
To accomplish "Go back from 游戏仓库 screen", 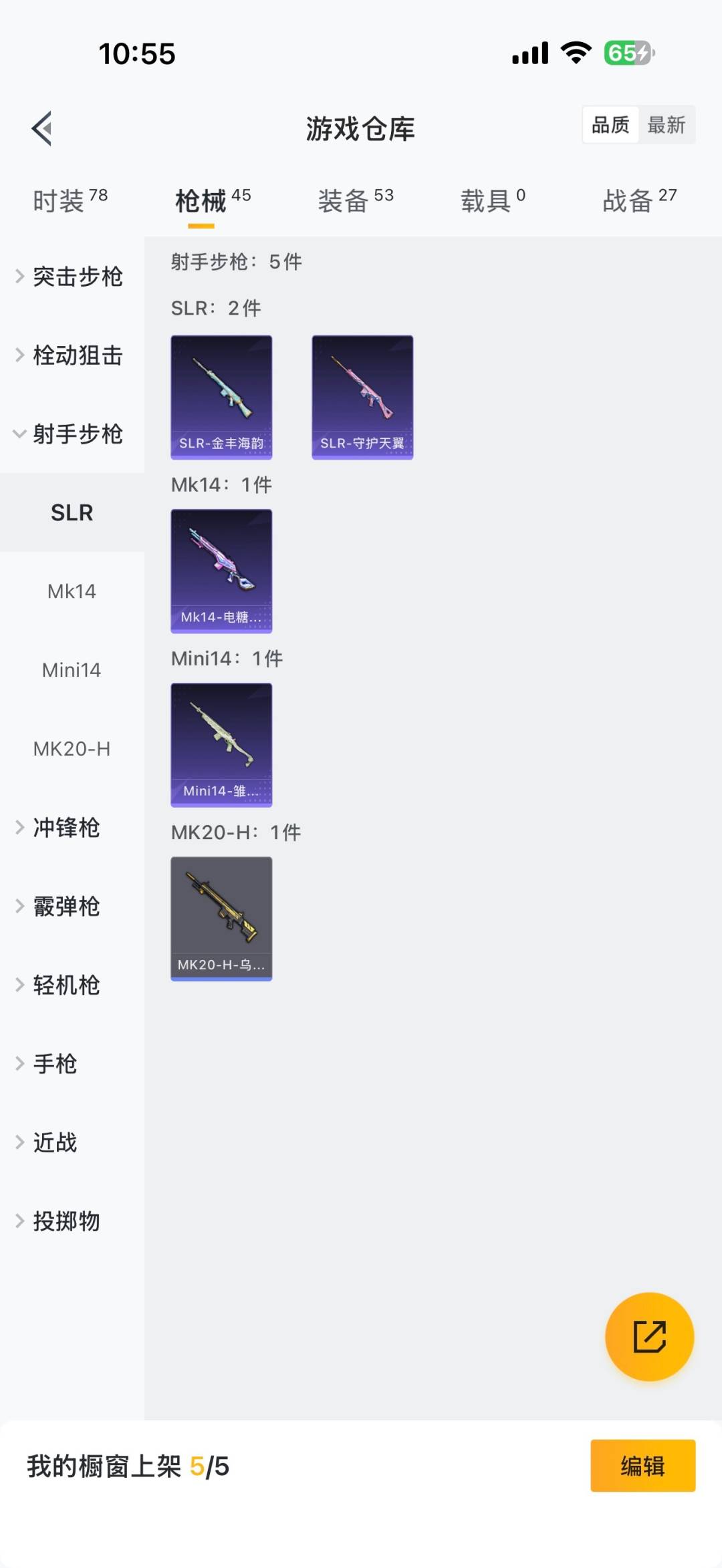I will pos(42,128).
